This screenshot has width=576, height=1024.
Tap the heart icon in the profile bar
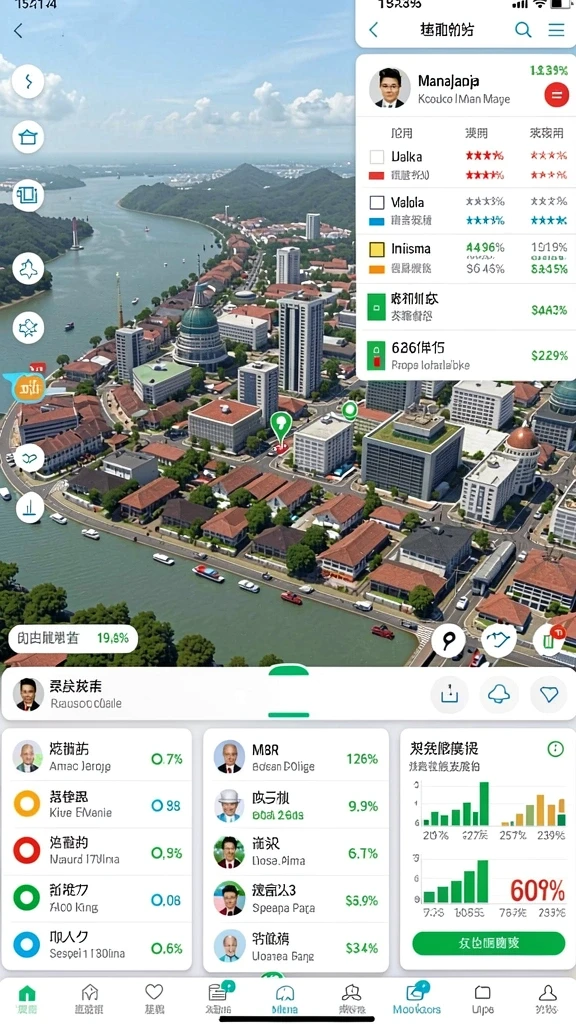click(x=549, y=694)
